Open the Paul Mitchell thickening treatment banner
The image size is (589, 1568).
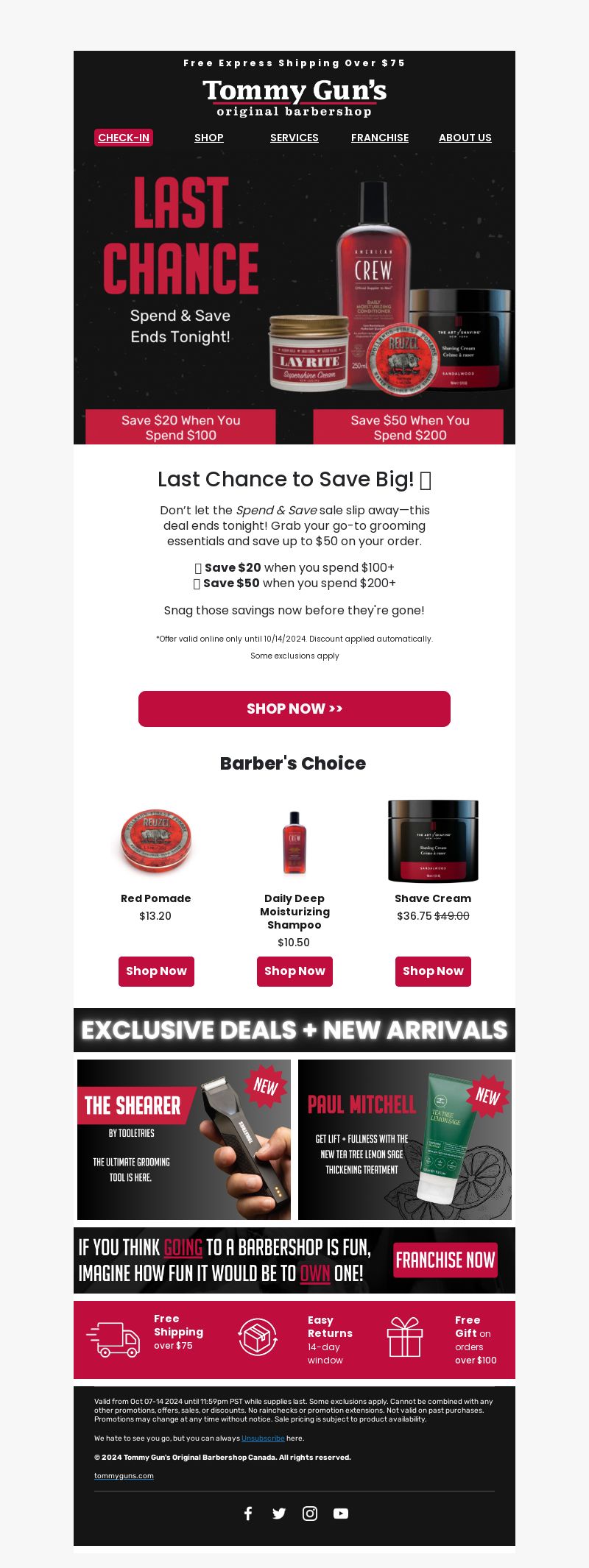coord(405,1140)
